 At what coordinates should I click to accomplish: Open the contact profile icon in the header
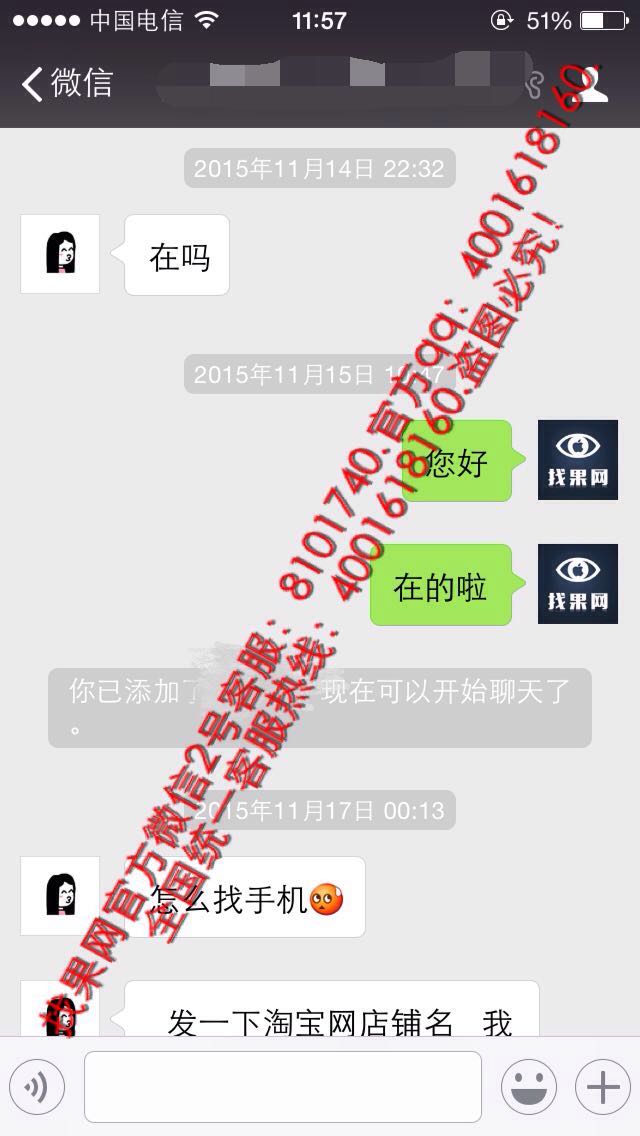tap(593, 83)
